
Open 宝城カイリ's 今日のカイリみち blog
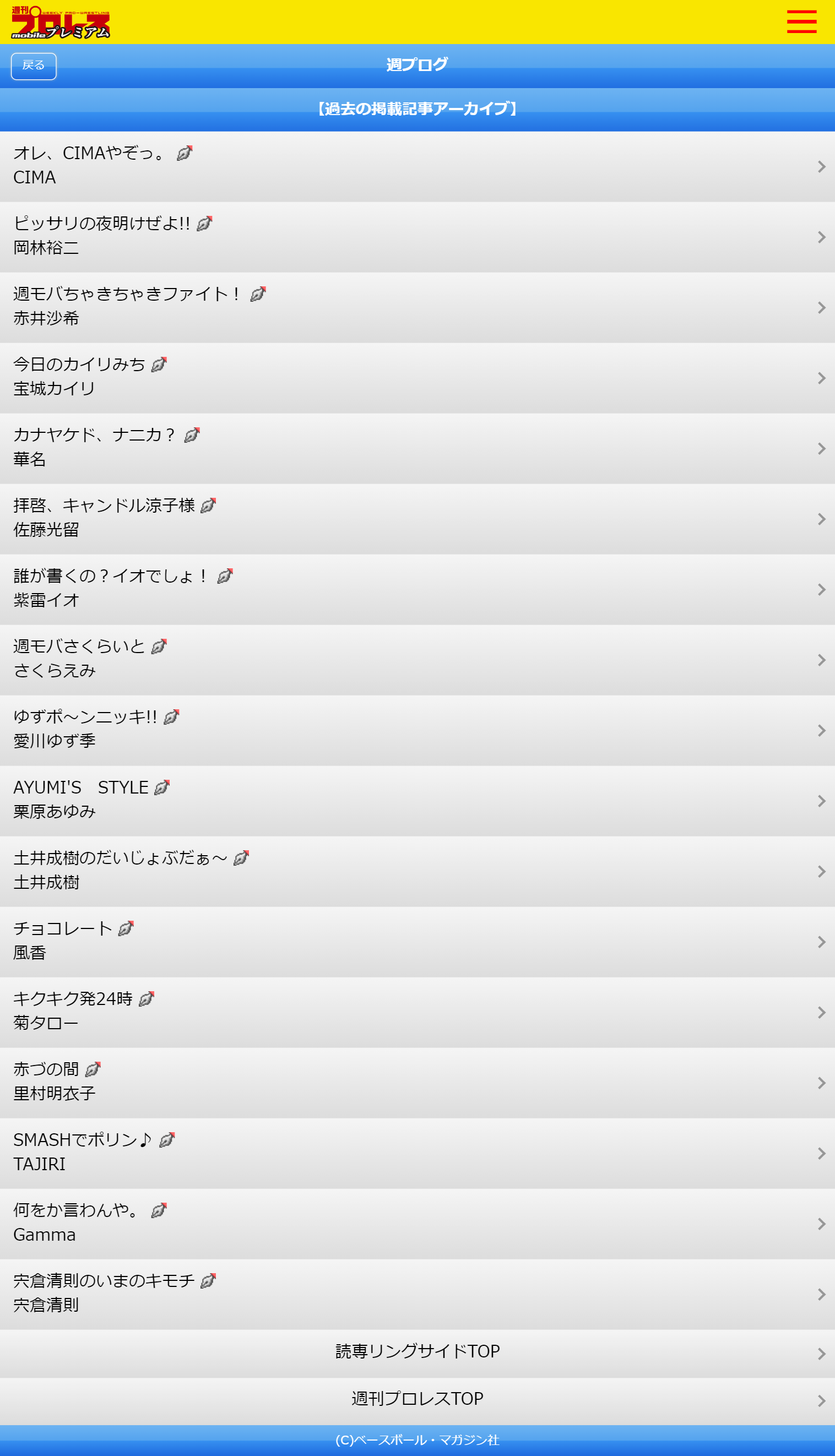coord(417,378)
